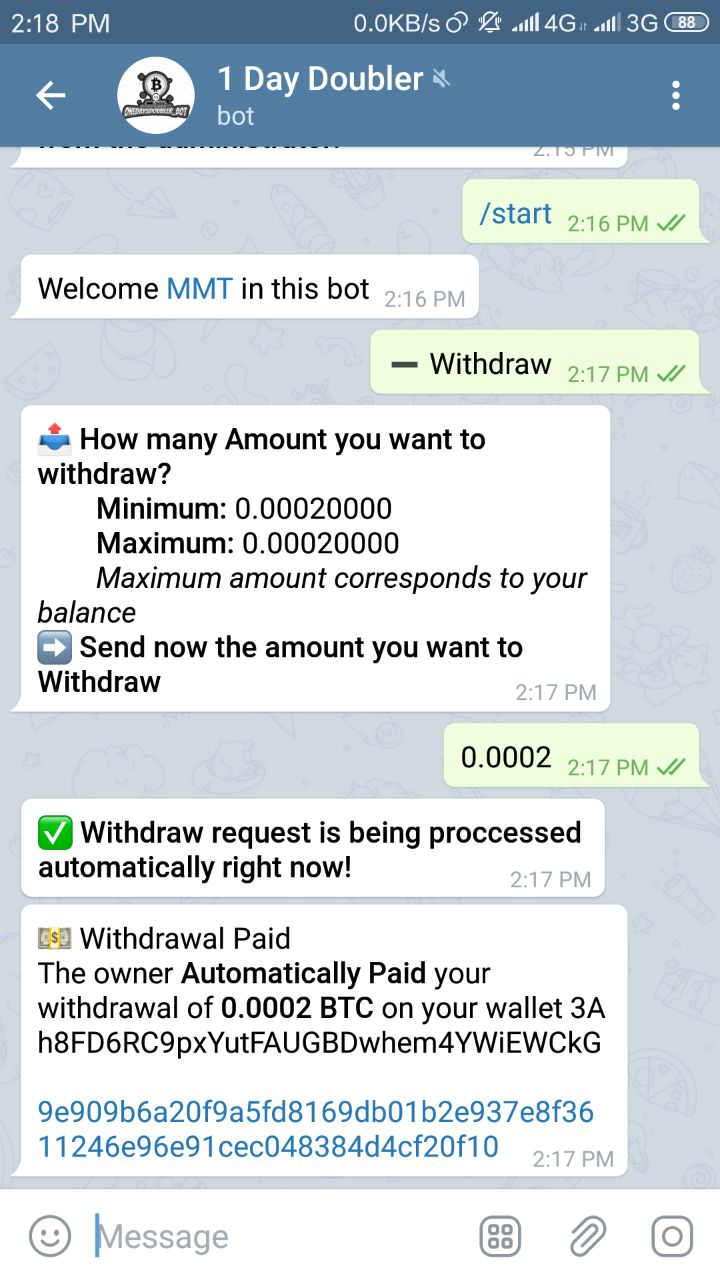Open the overflow menu with three dots
Image resolution: width=720 pixels, height=1280 pixels.
676,95
